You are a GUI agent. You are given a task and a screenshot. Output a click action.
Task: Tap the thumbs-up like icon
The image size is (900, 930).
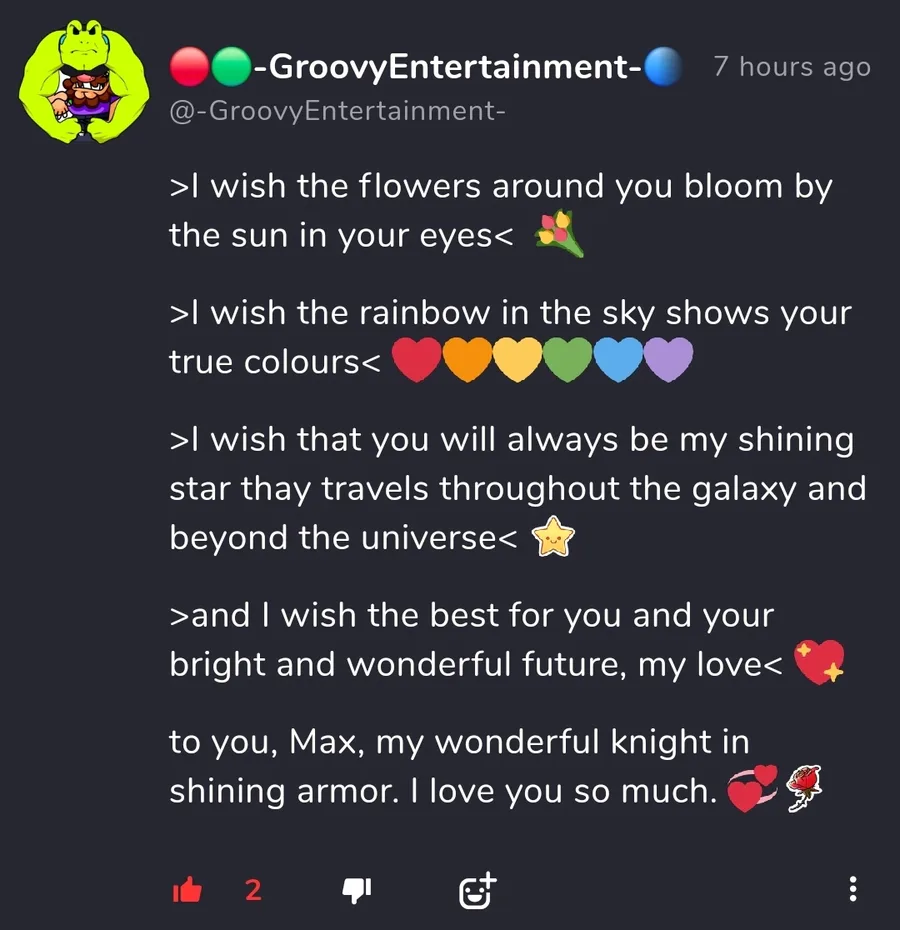187,890
